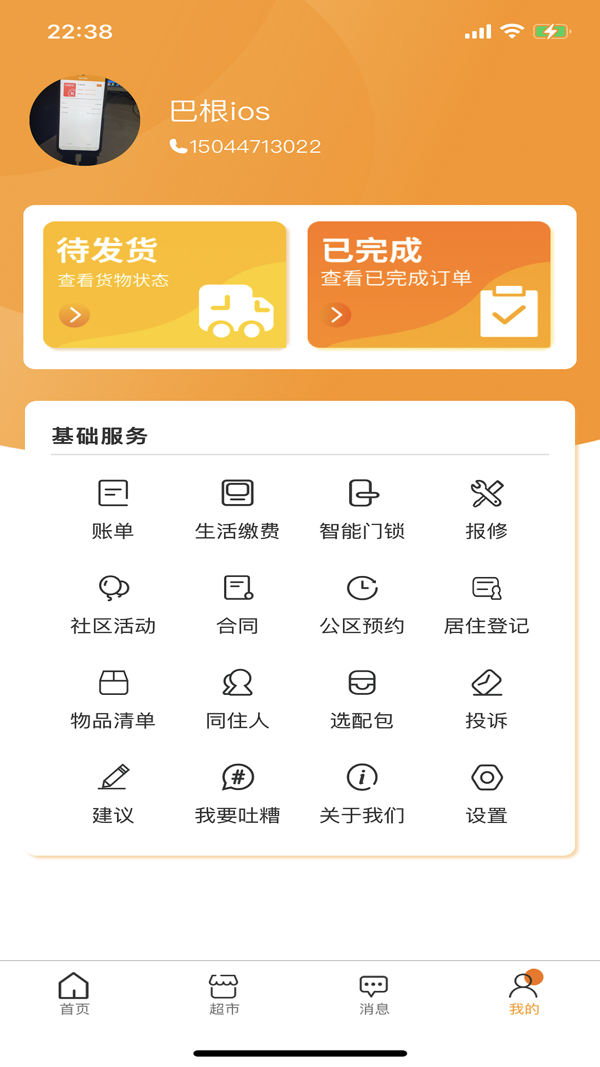Open 物品清单 item list

click(x=113, y=698)
